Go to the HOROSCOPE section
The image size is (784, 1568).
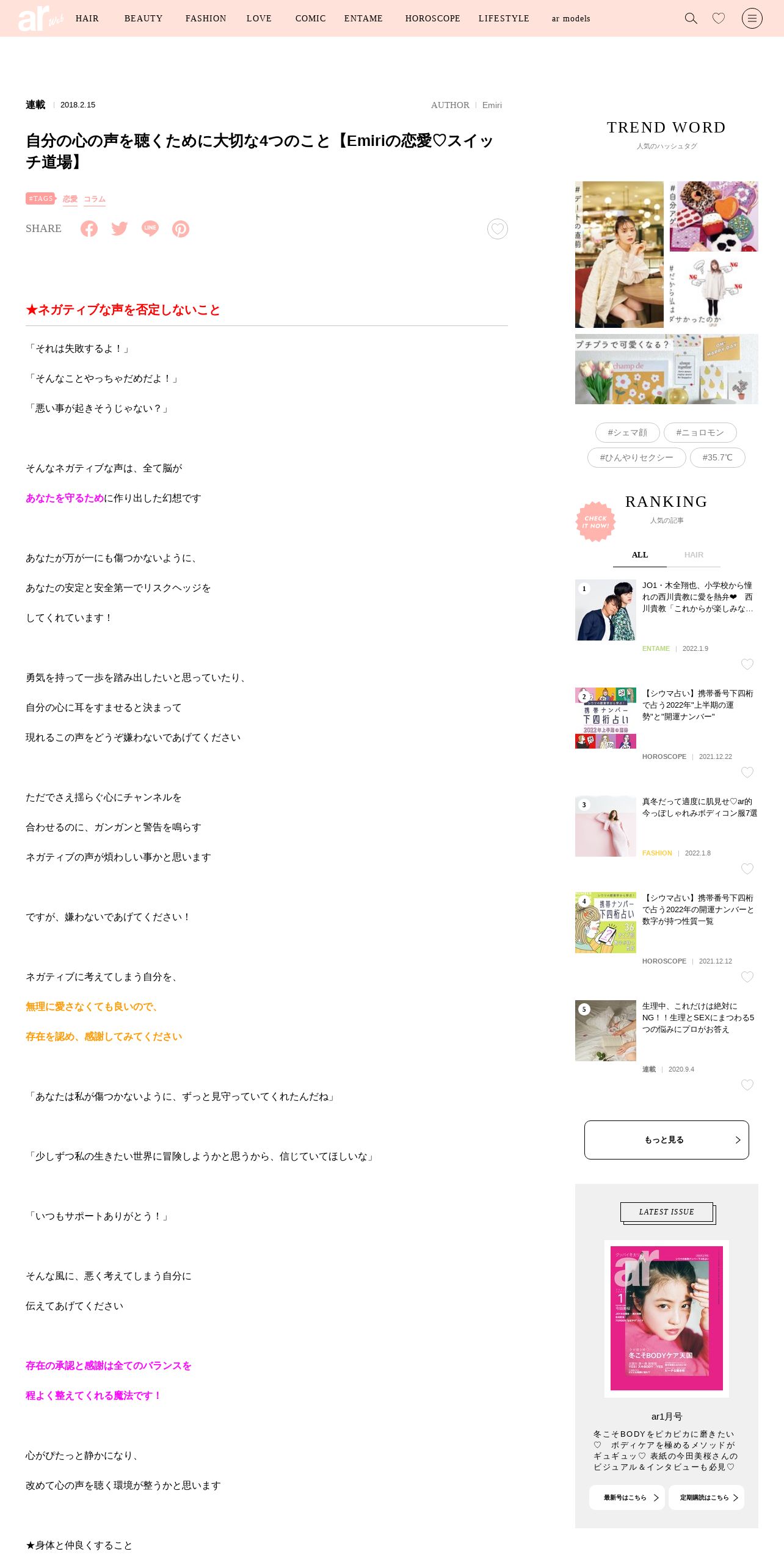[432, 18]
